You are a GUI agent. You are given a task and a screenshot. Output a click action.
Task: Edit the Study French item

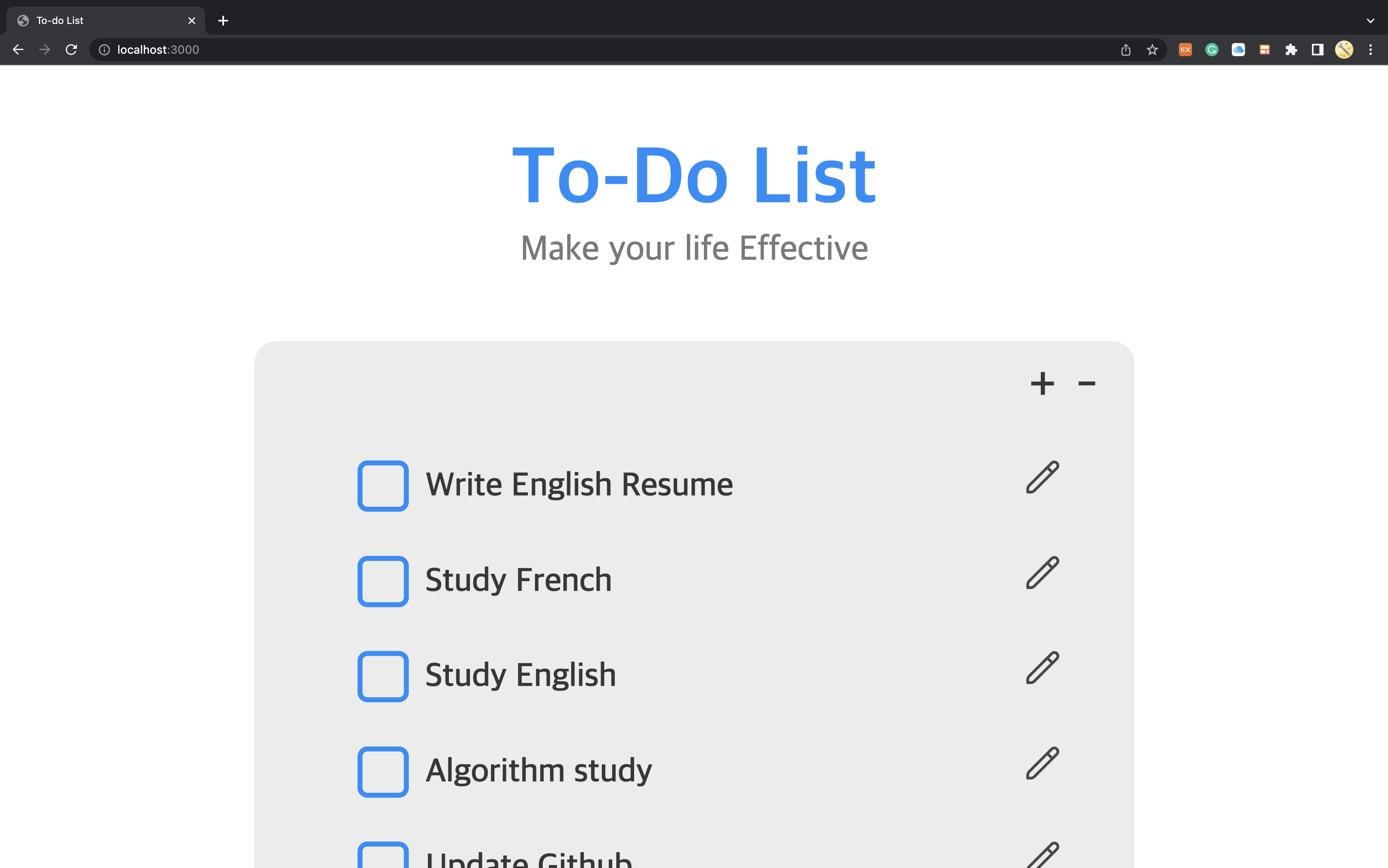[1042, 572]
